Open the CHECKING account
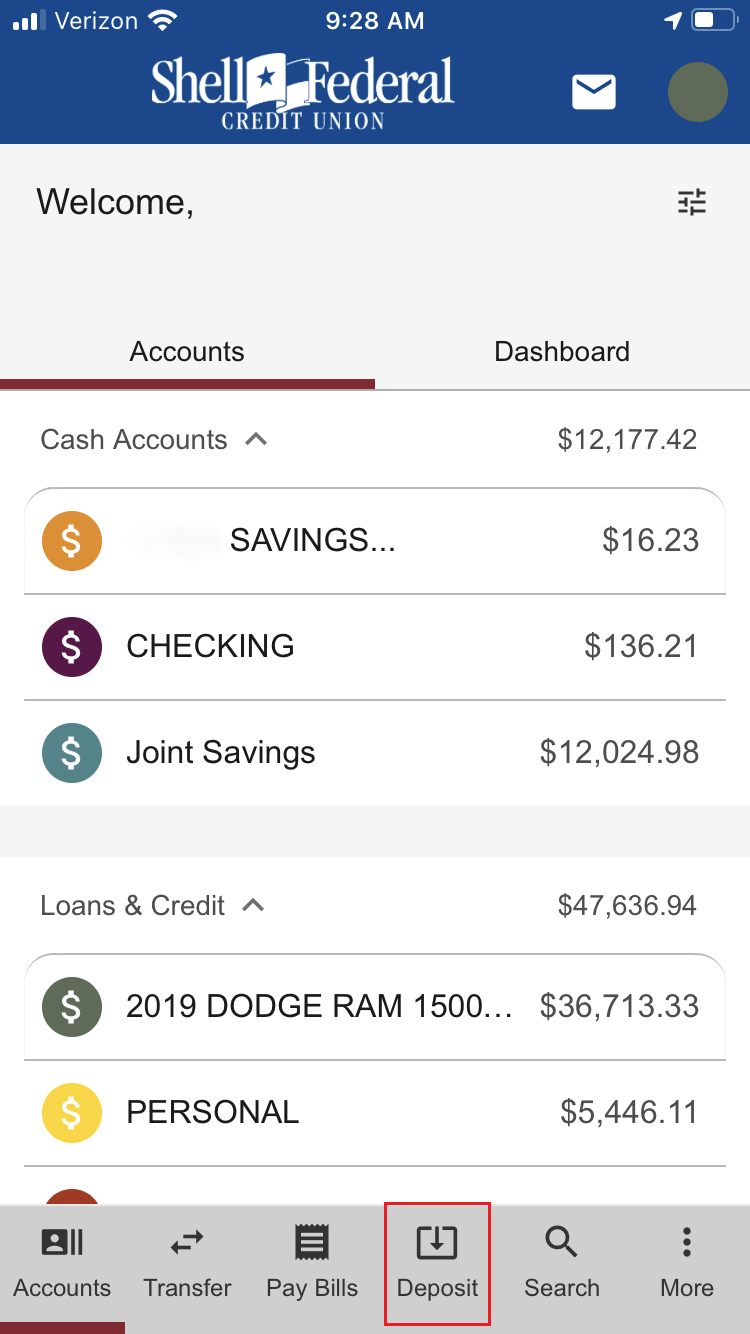This screenshot has width=750, height=1334. 375,647
